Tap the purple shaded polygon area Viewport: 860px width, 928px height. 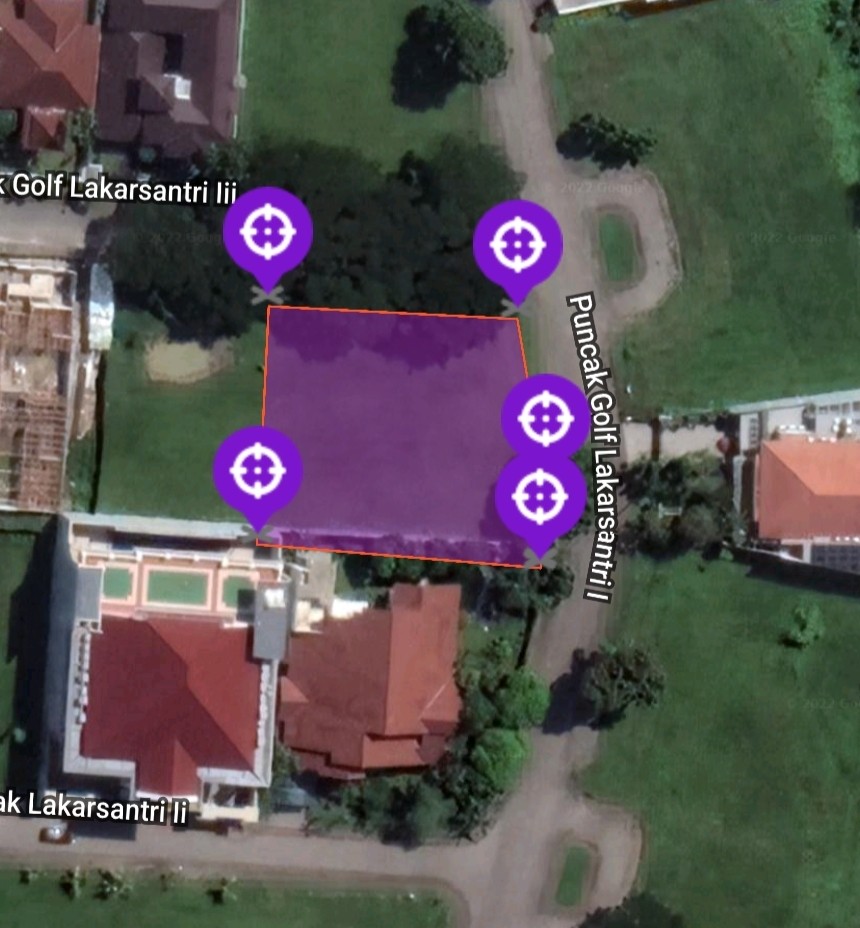390,430
